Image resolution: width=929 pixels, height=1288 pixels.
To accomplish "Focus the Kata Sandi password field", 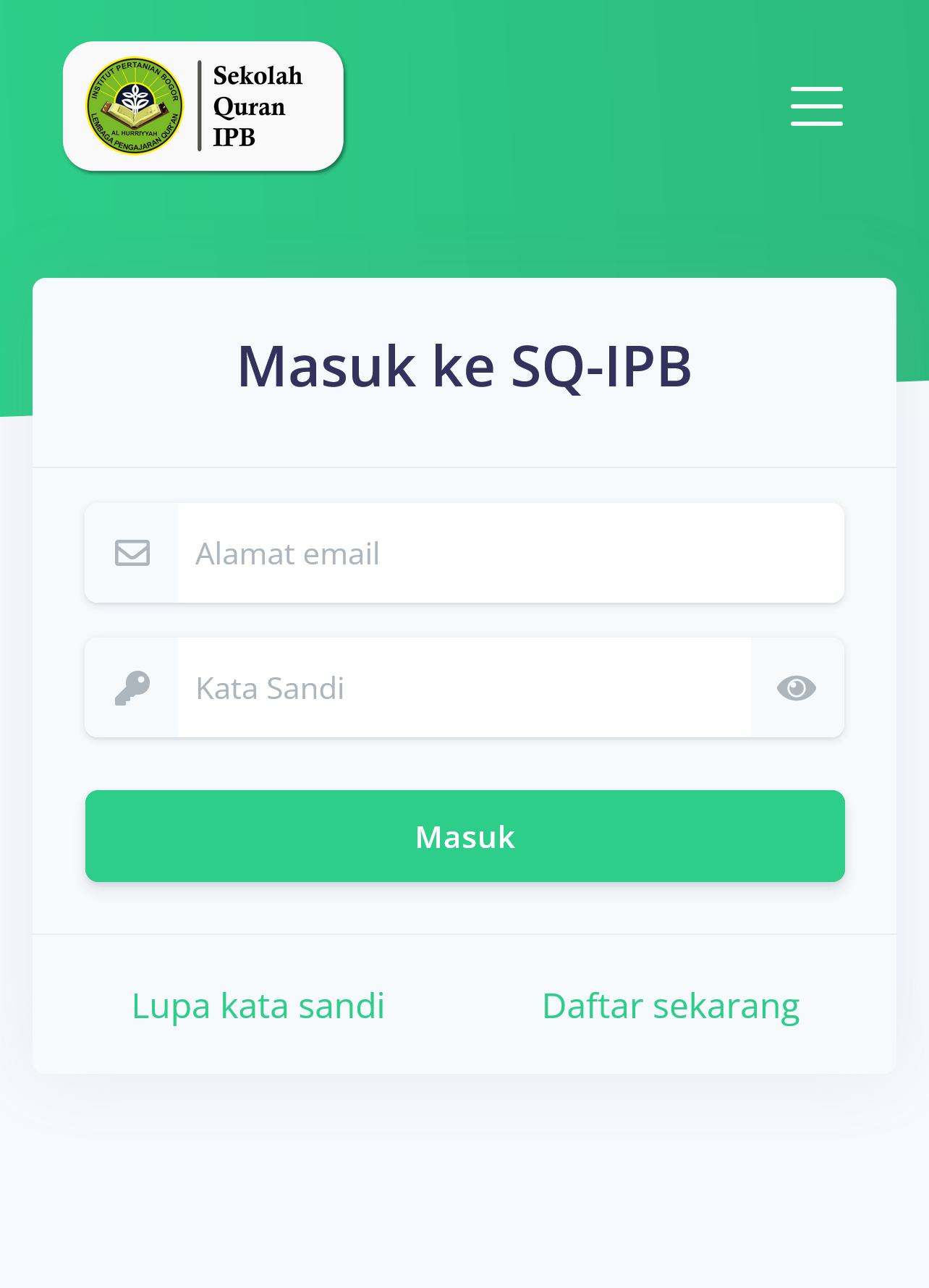I will tap(463, 688).
